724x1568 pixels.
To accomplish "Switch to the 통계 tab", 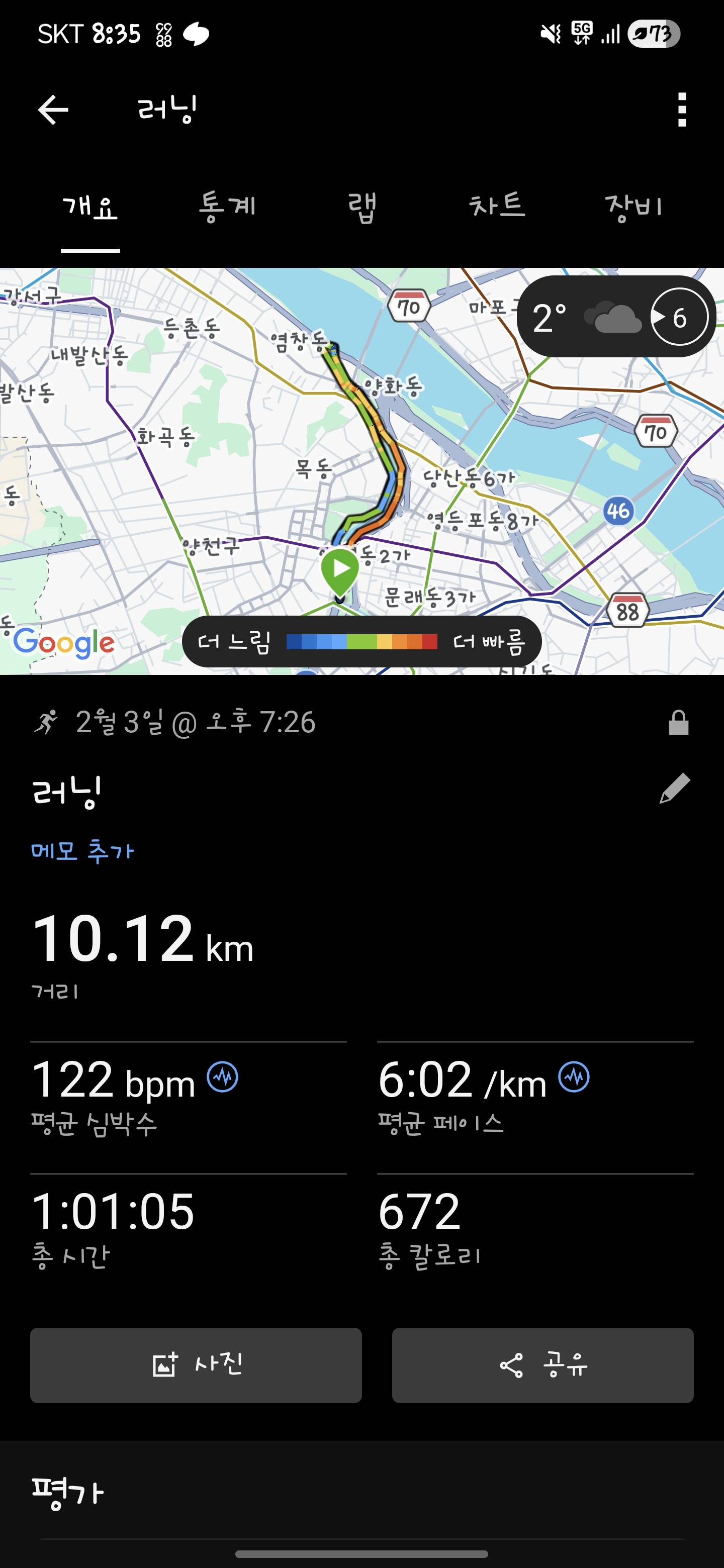I will 227,207.
